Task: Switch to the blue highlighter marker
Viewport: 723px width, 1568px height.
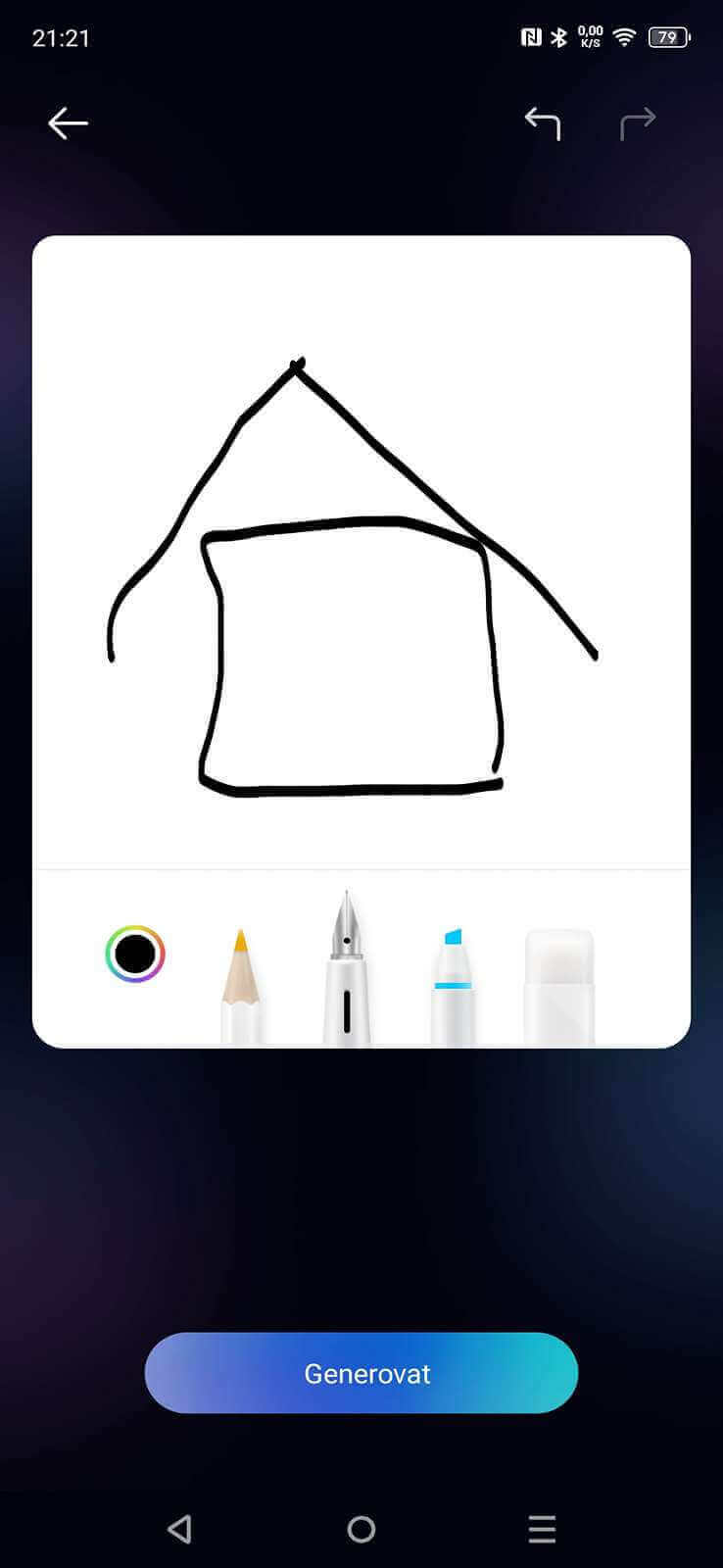Action: coord(453,985)
